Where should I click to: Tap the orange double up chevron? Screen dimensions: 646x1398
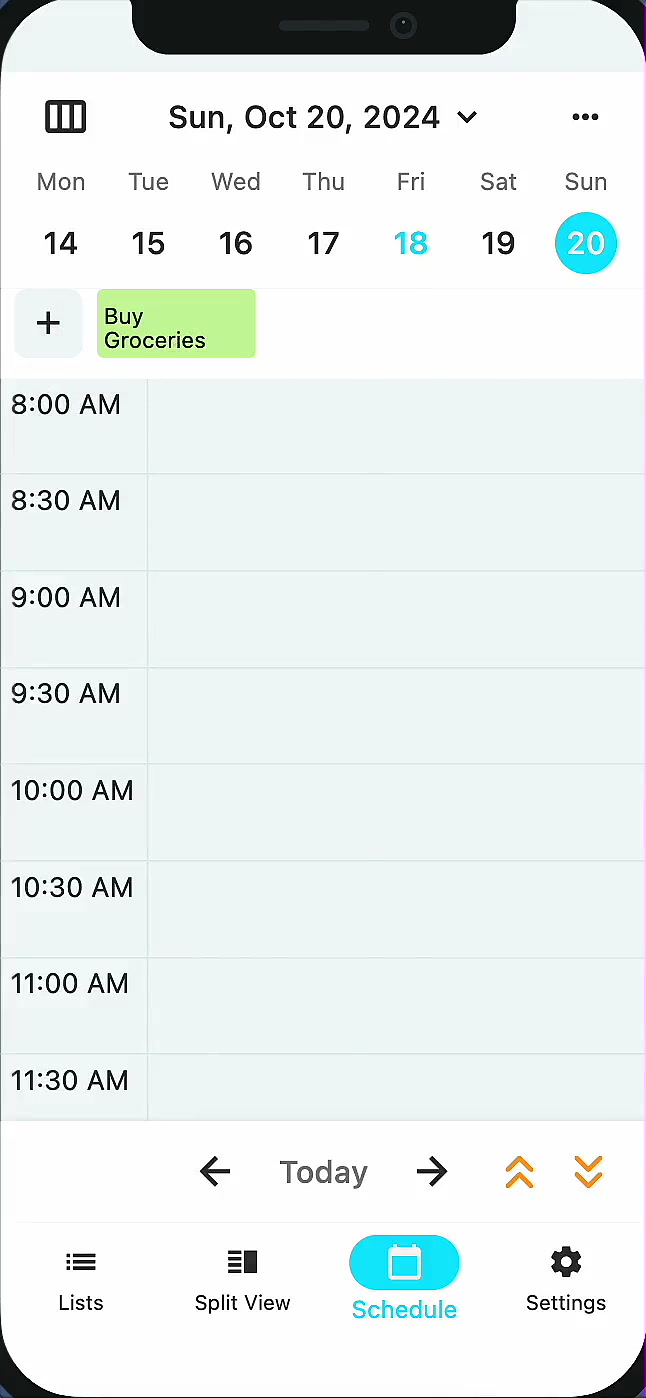click(519, 1171)
